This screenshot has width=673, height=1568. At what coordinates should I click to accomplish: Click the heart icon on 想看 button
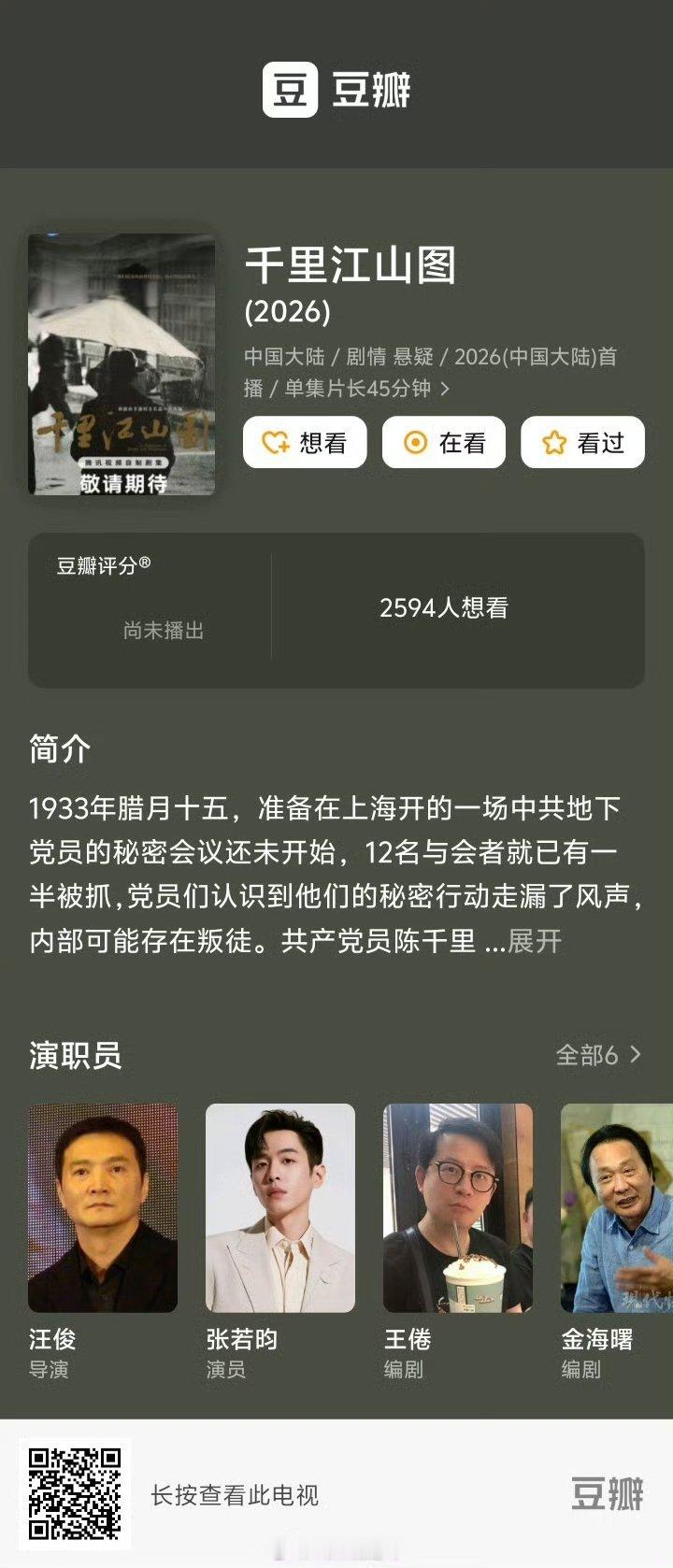pos(274,442)
